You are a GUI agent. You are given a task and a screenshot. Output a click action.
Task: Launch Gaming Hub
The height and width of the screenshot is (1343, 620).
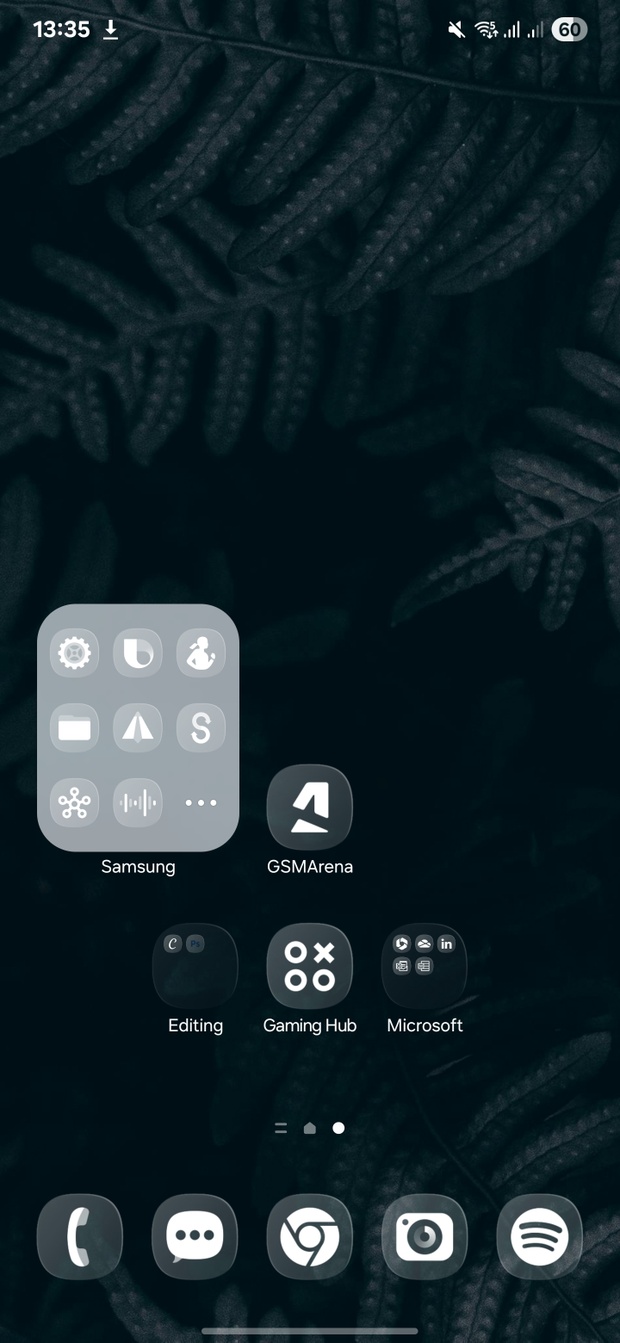pyautogui.click(x=310, y=965)
